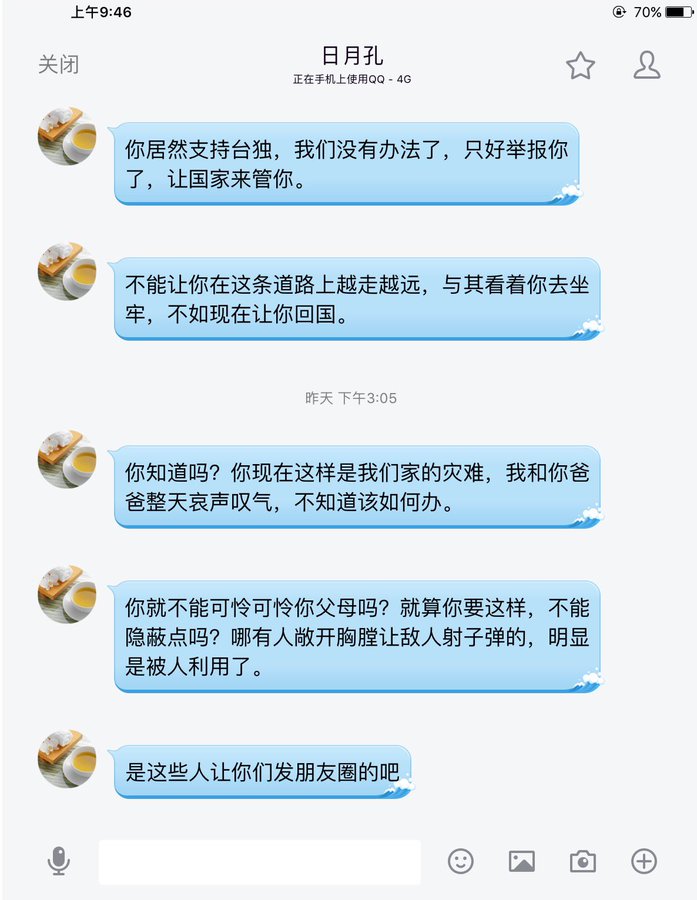Star this conversation with 日月孔
This screenshot has height=900, width=697.
tap(580, 65)
